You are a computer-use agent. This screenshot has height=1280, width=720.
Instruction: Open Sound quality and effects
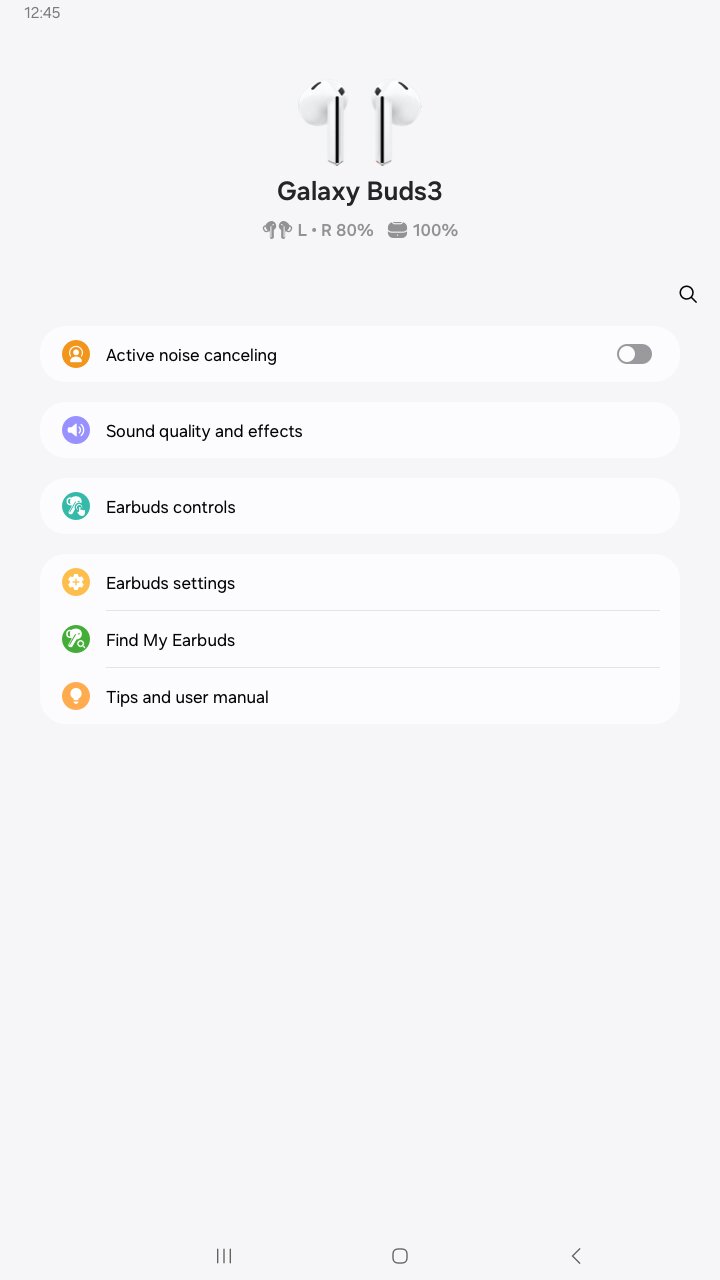[360, 431]
